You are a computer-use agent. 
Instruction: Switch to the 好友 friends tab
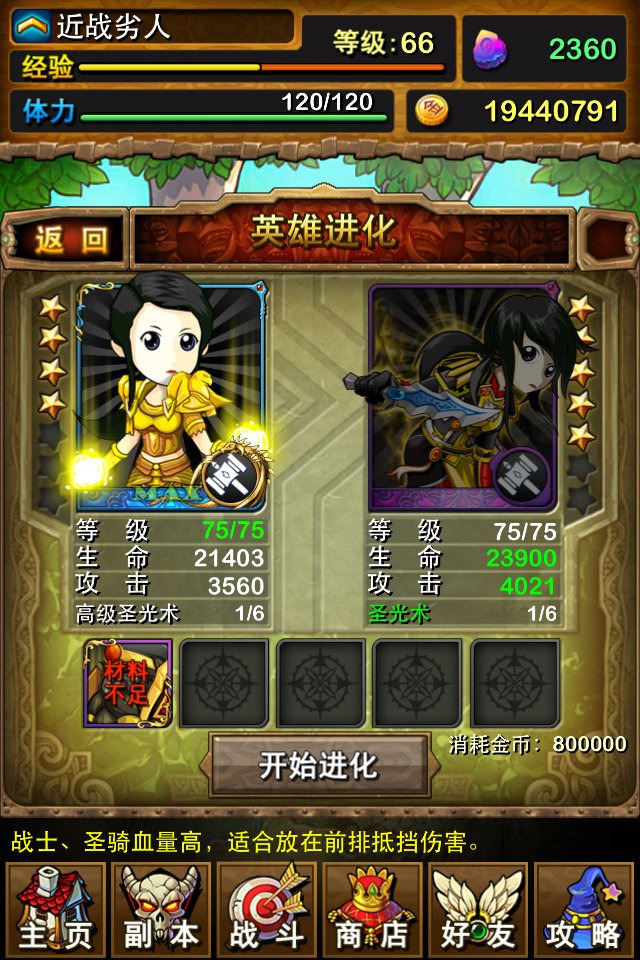pos(478,910)
